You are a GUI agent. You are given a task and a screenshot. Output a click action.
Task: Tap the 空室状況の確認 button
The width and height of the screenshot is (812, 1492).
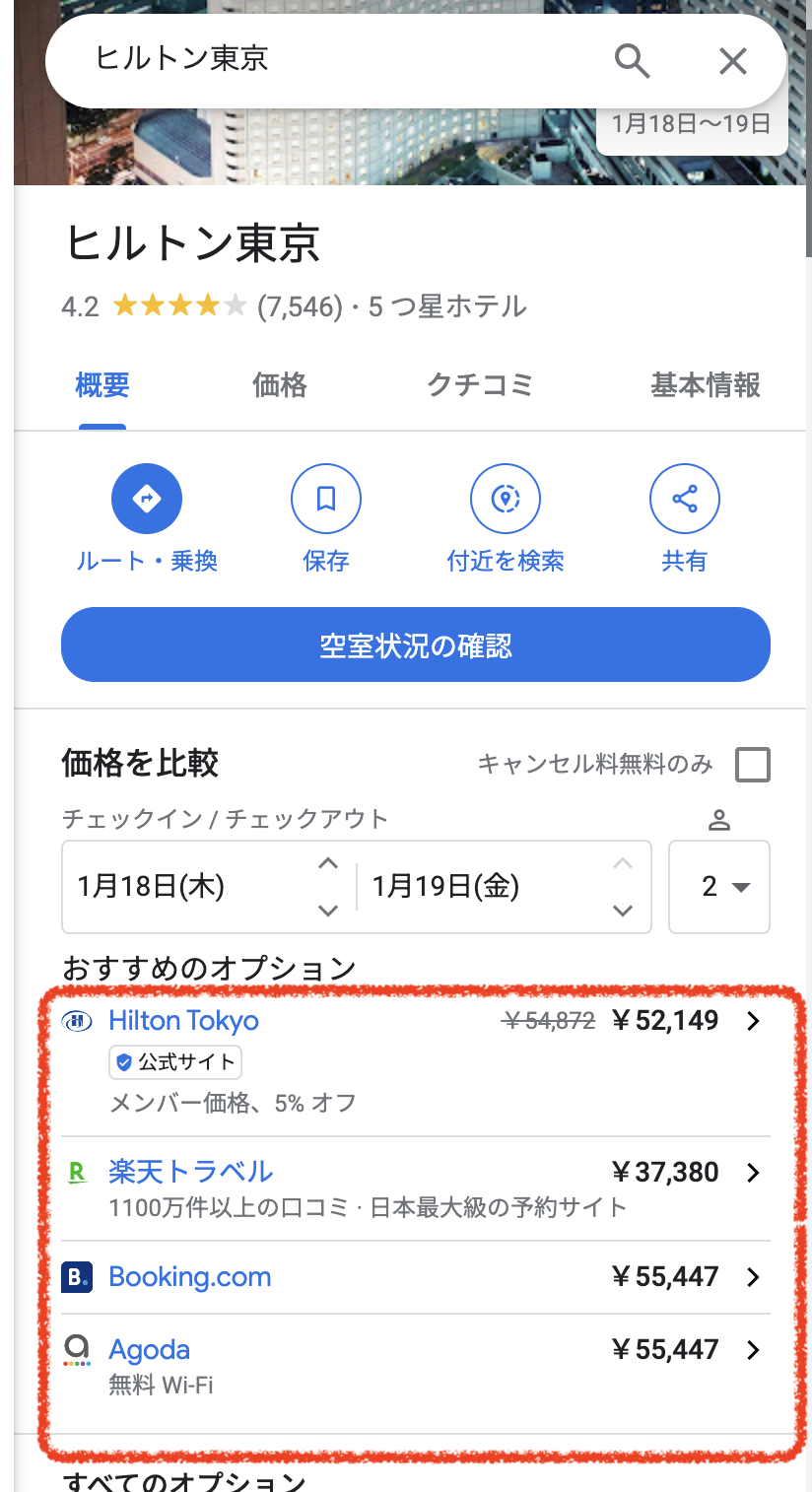415,646
